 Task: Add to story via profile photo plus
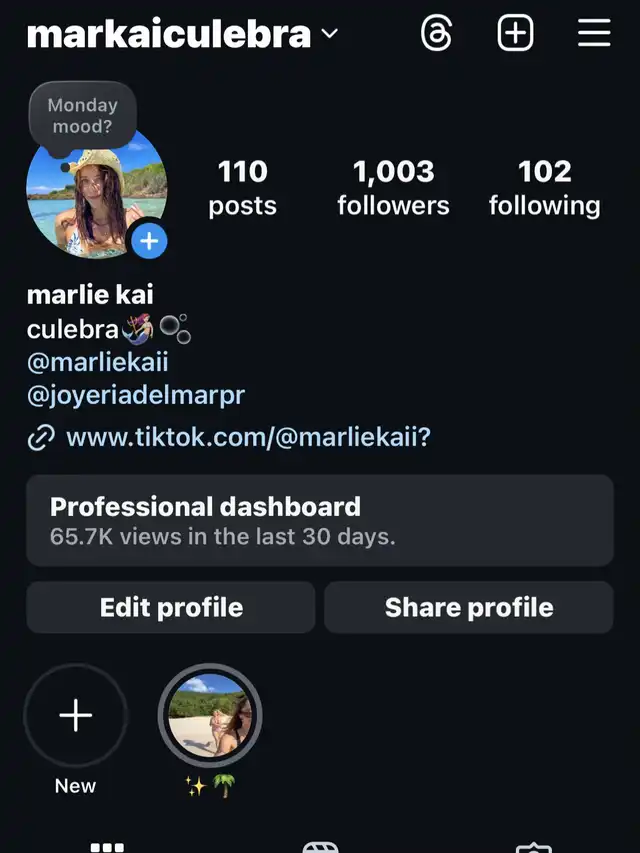pyautogui.click(x=149, y=241)
